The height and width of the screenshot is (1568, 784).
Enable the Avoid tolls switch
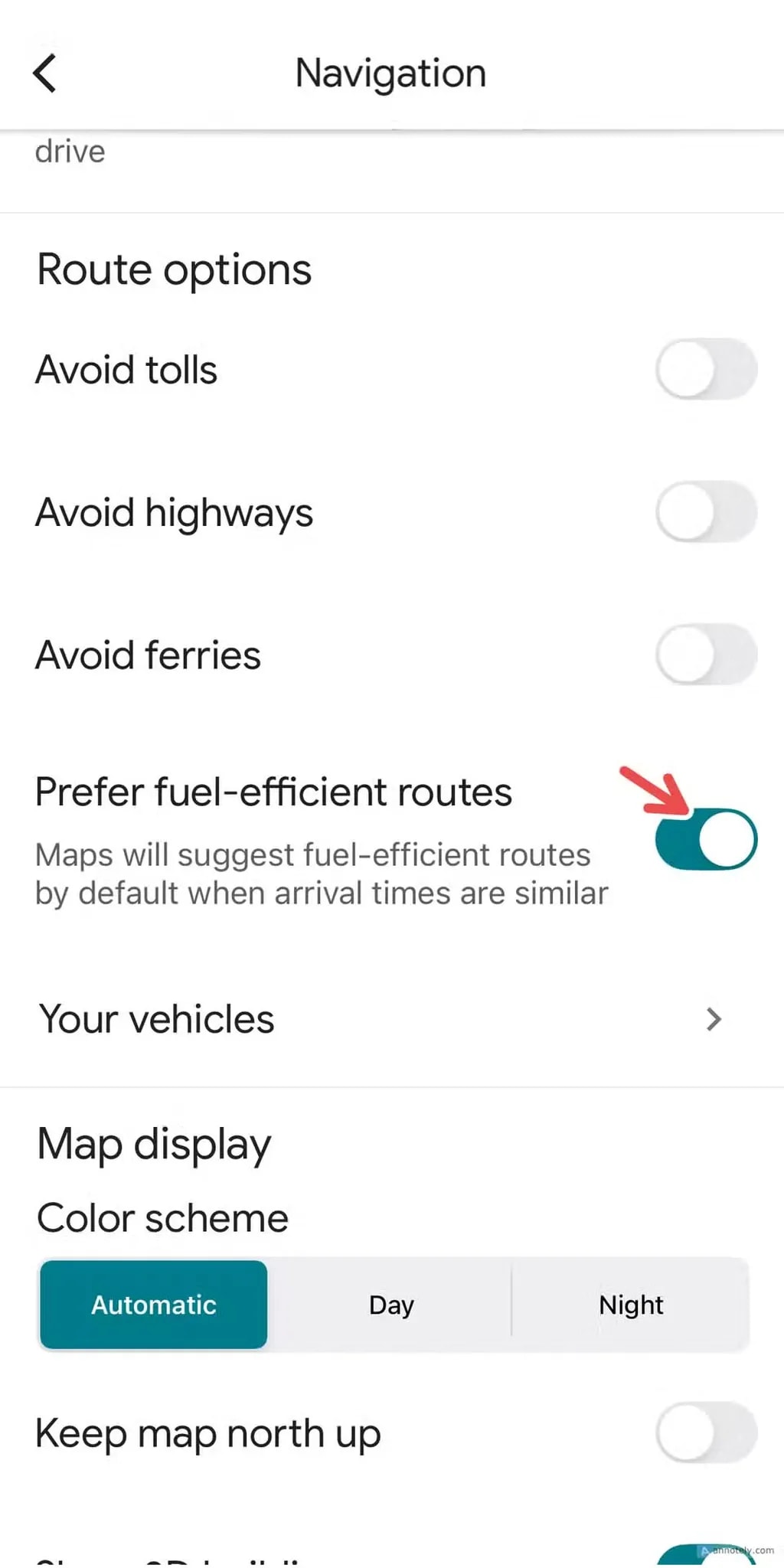click(x=705, y=369)
